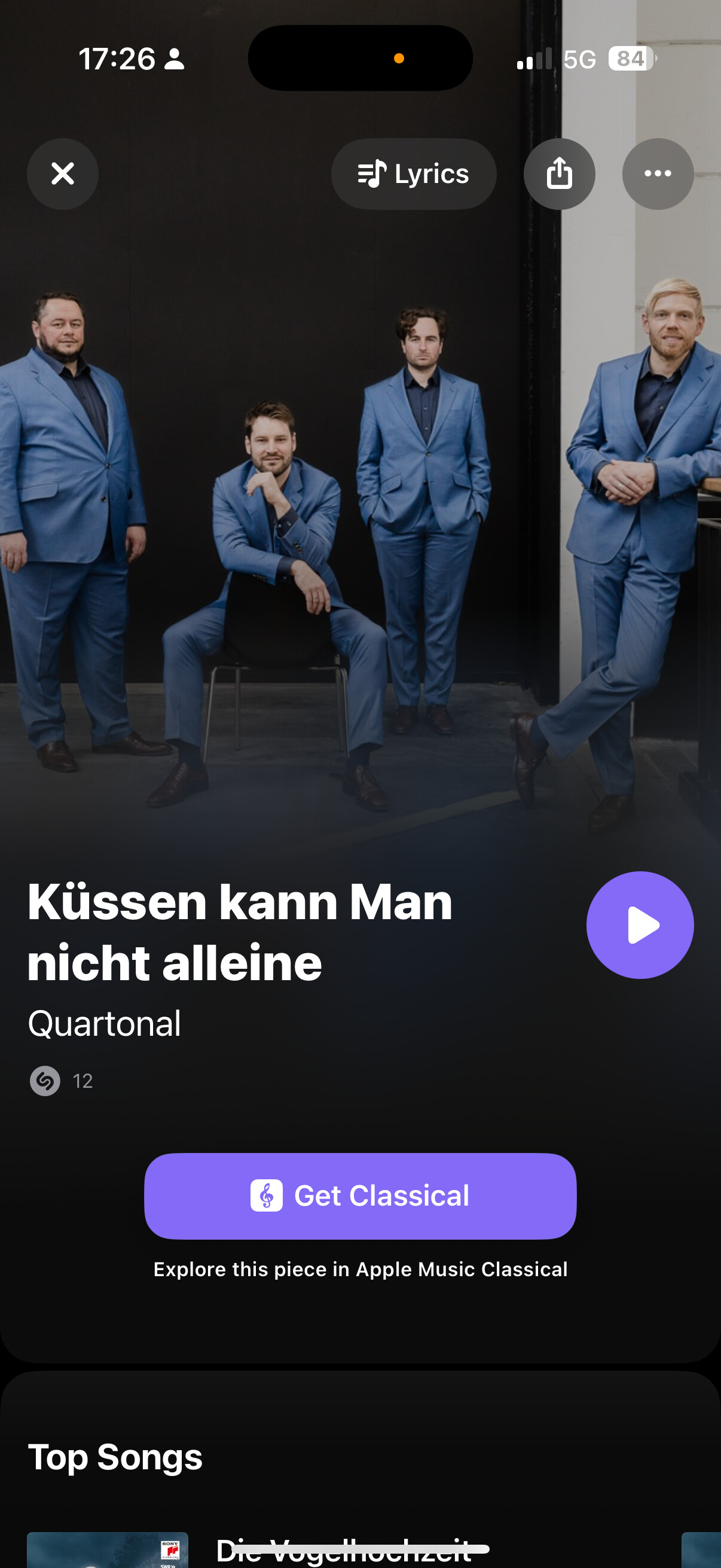Image resolution: width=721 pixels, height=1568 pixels.
Task: Open the Lyrics view
Action: [413, 174]
